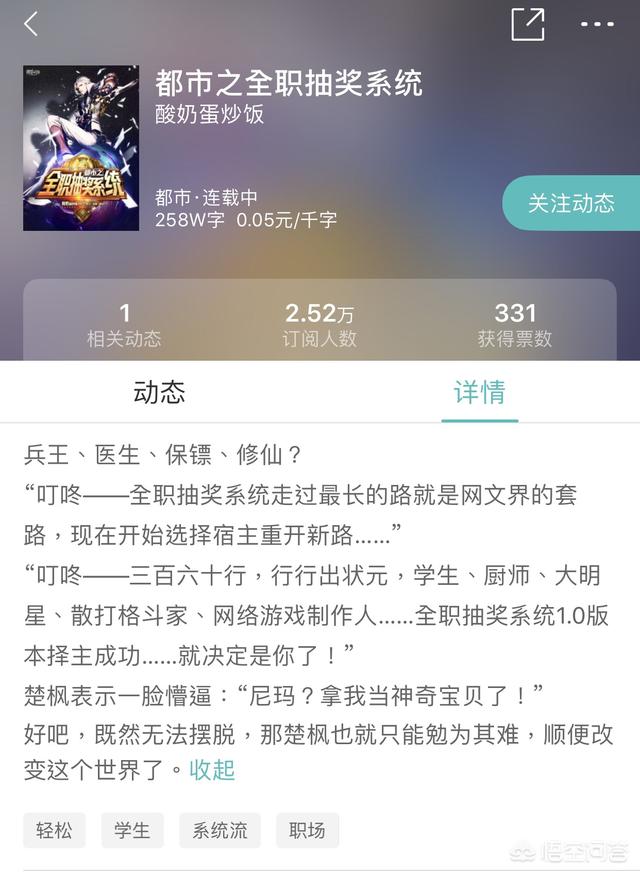Open the novel cover image
The image size is (640, 874).
81,148
